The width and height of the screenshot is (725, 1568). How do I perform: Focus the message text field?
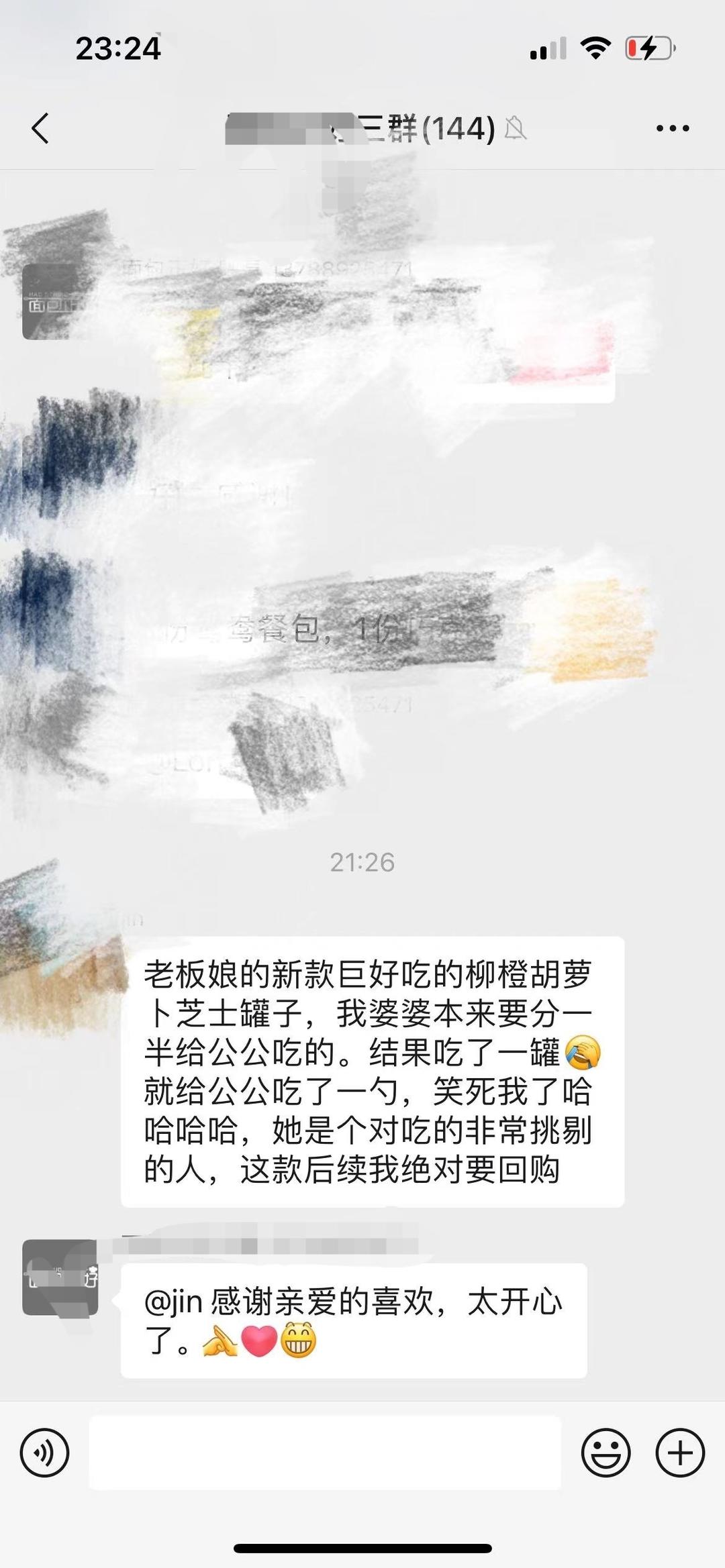click(325, 1453)
